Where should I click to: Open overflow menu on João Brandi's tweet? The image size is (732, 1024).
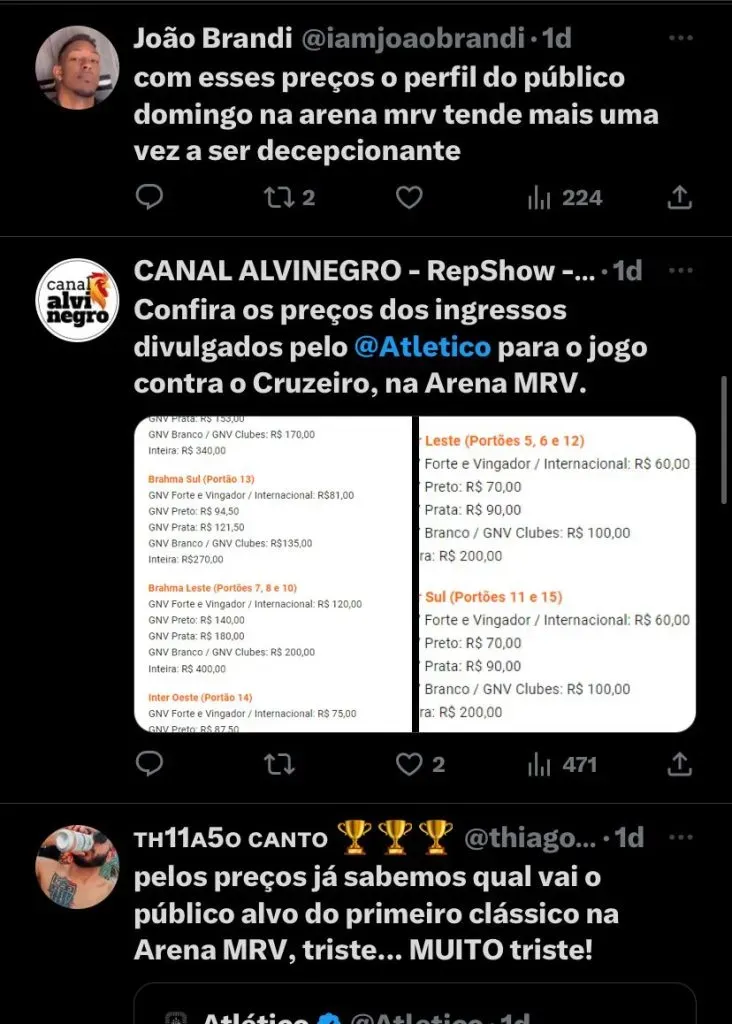[681, 38]
